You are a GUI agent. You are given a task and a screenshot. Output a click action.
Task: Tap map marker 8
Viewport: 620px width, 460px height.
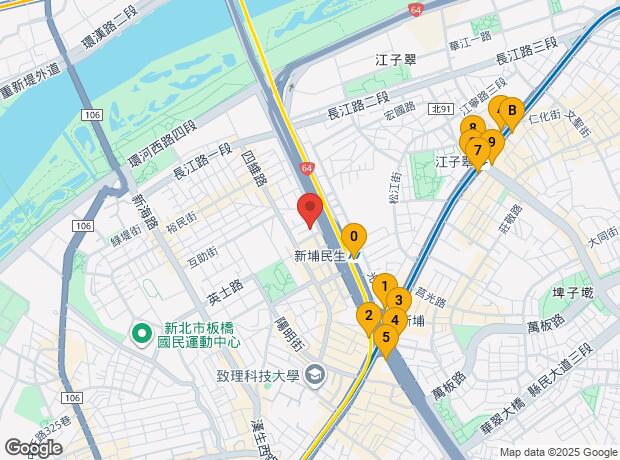click(471, 127)
